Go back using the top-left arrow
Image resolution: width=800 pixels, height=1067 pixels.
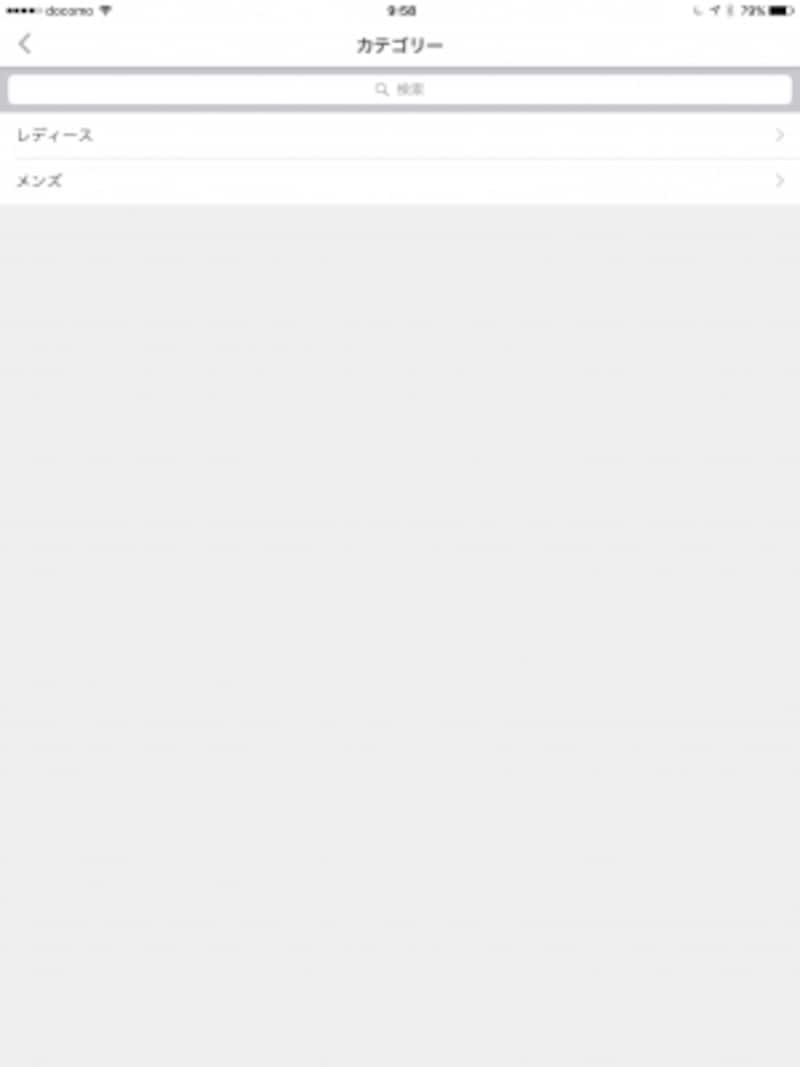25,44
